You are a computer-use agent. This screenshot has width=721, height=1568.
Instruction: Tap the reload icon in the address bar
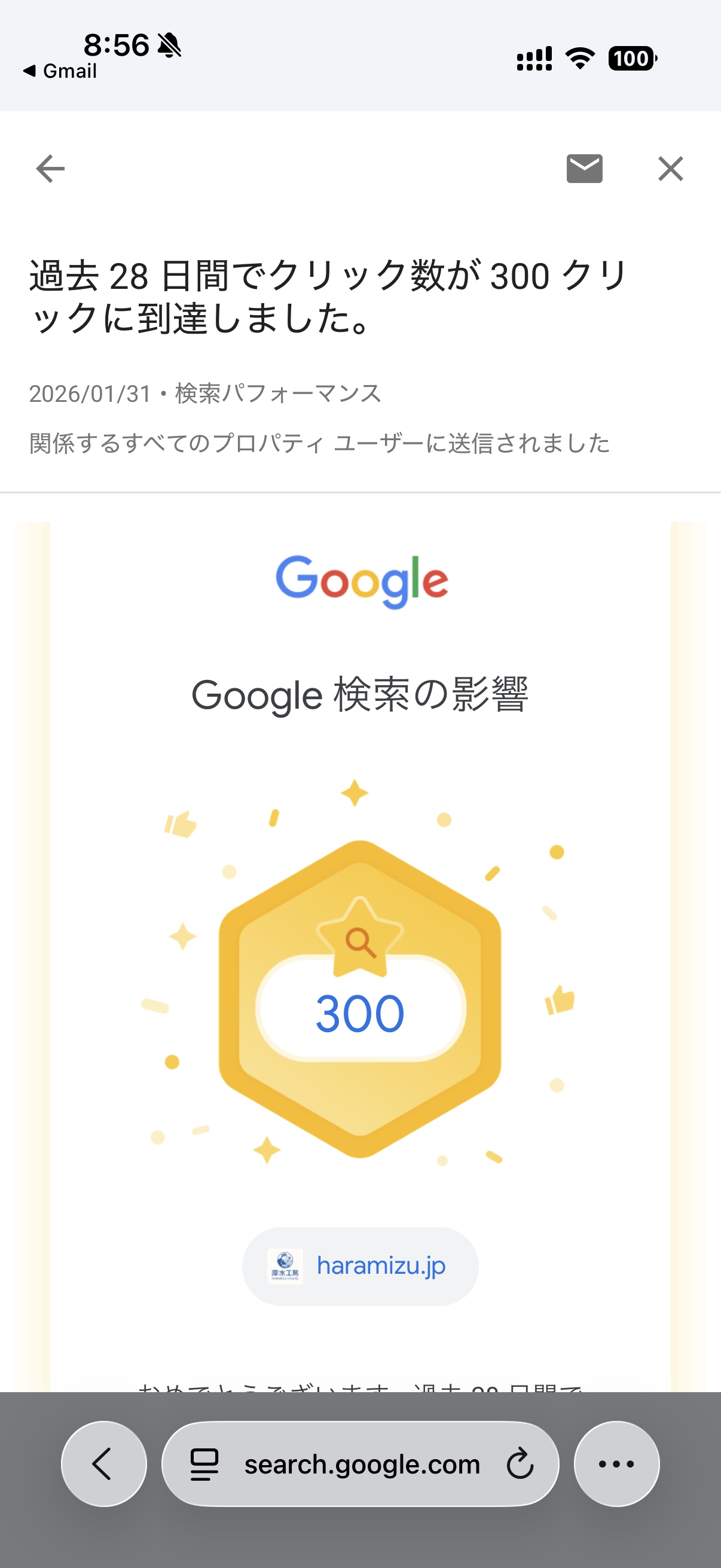tap(519, 1463)
